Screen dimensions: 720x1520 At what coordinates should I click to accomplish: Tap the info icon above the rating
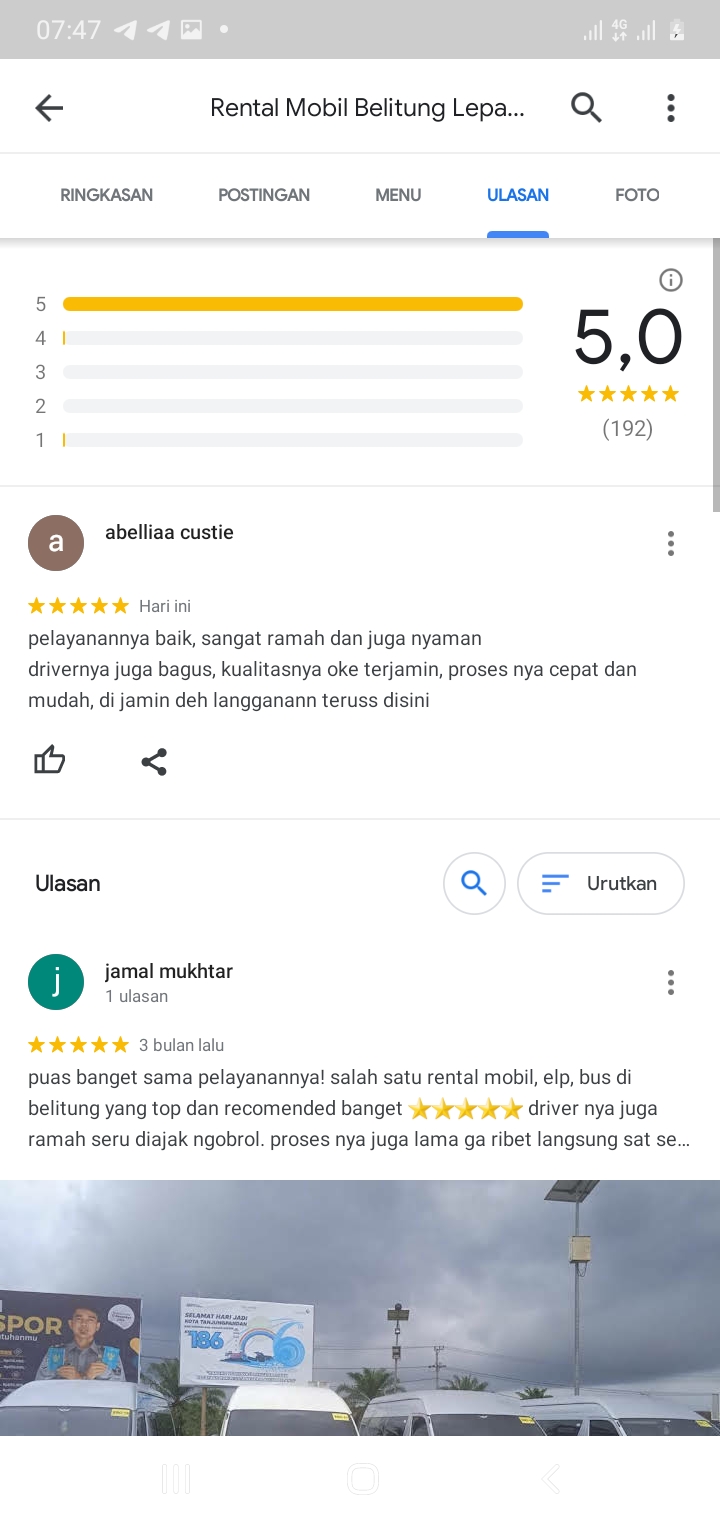(x=671, y=280)
